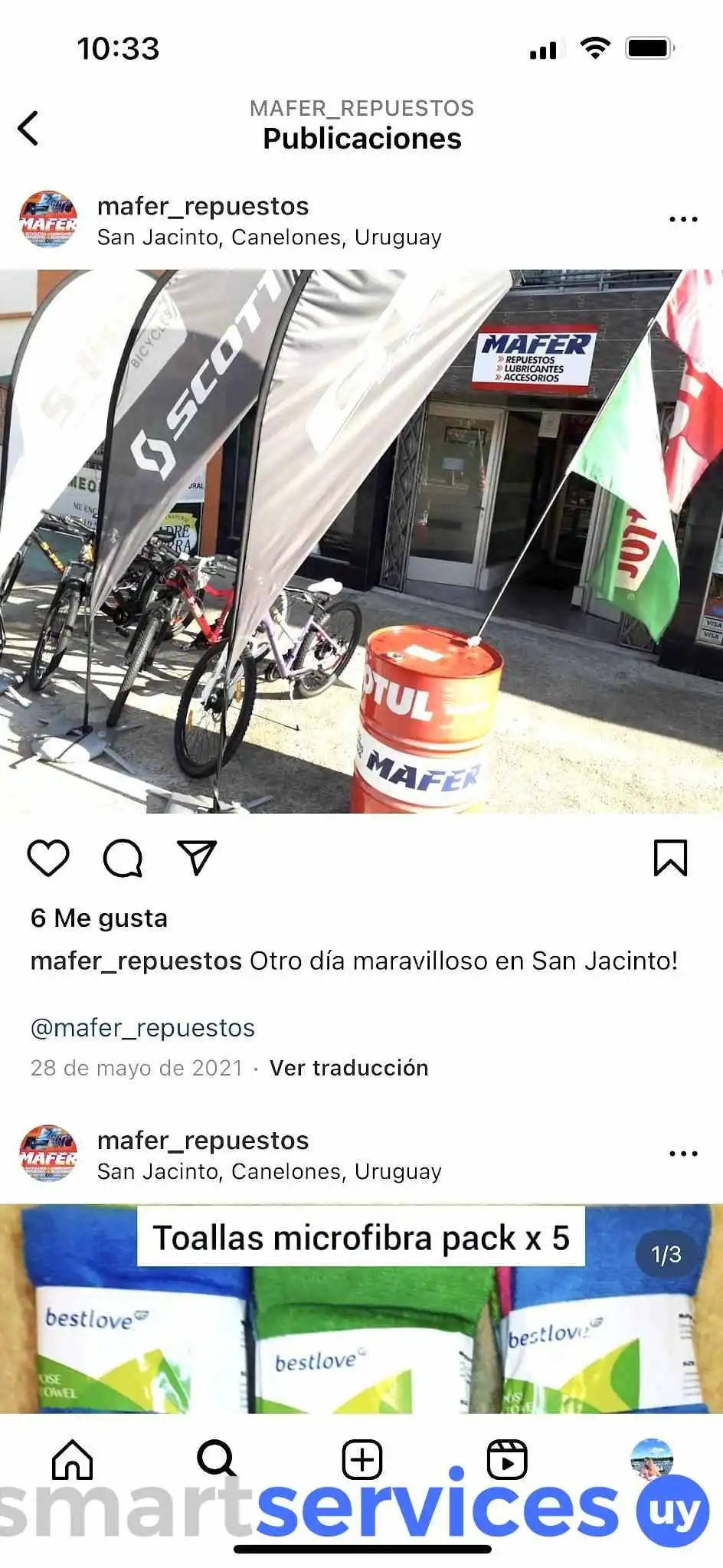Image resolution: width=723 pixels, height=1568 pixels.
Task: Tap Ver traducción to translate the caption
Action: click(x=349, y=1068)
